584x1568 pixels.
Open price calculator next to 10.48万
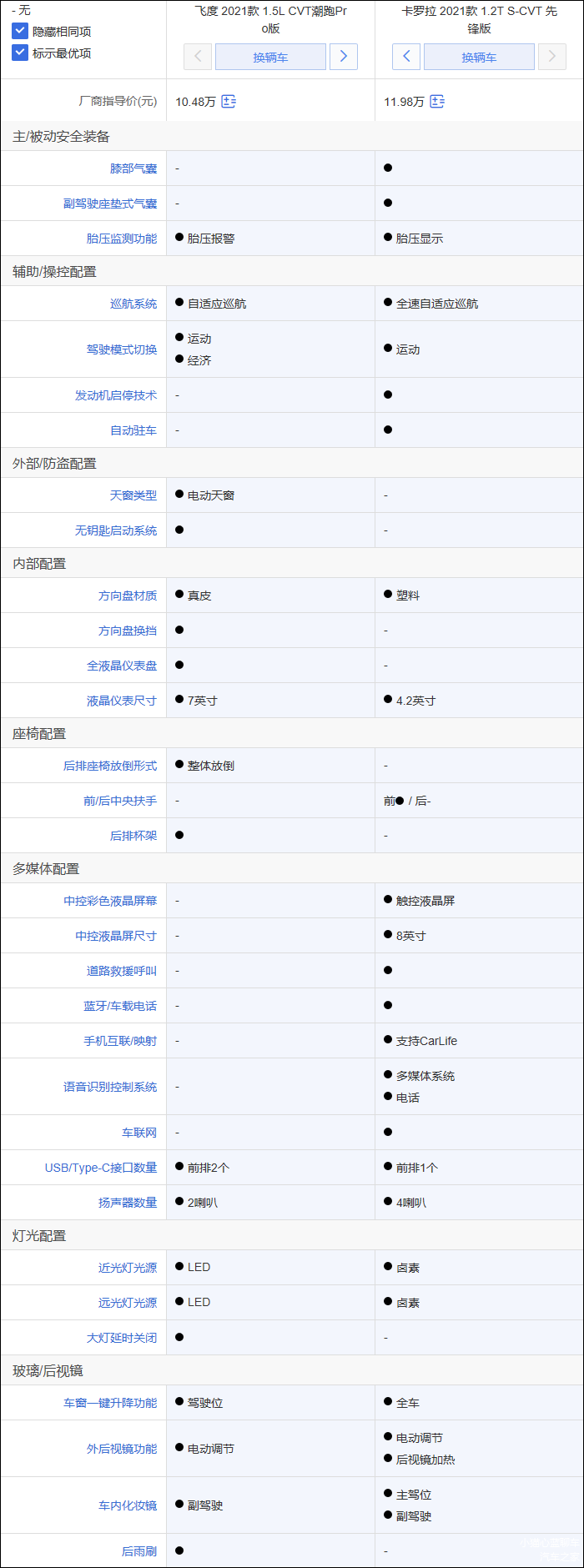pos(229,102)
